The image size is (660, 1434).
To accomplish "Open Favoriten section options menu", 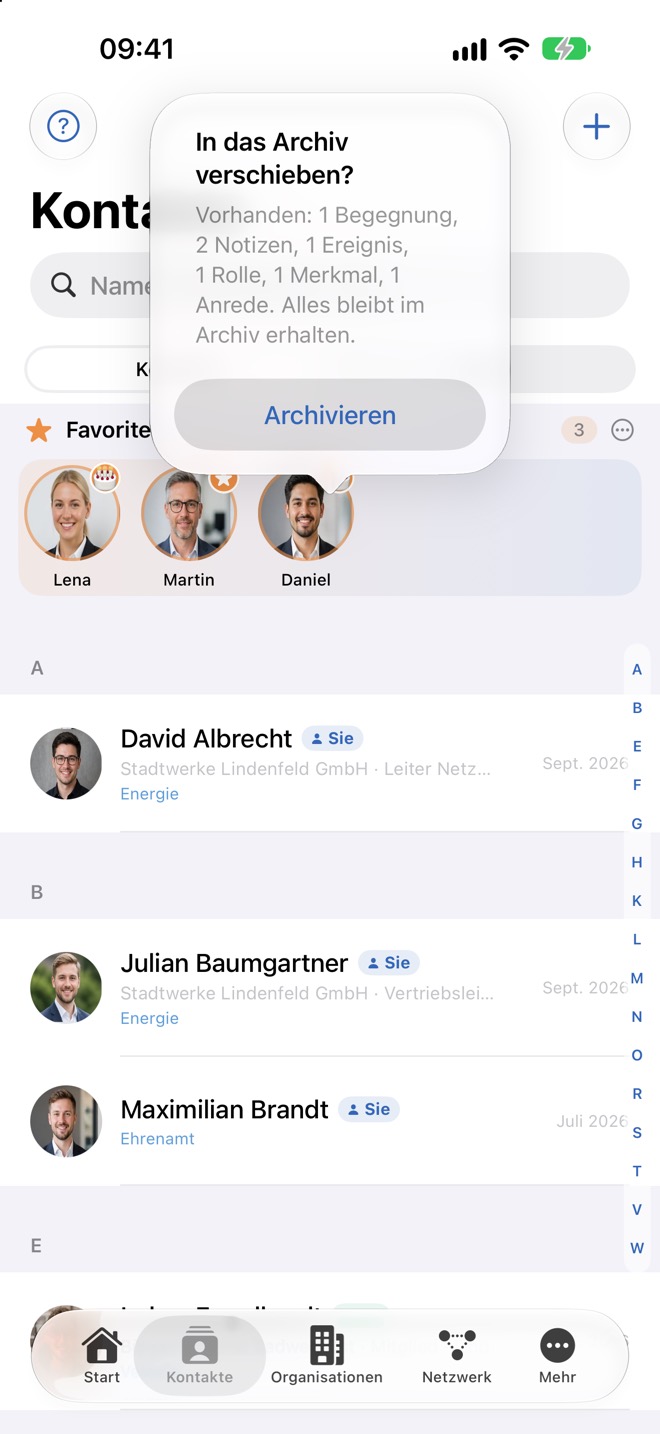I will coord(622,430).
